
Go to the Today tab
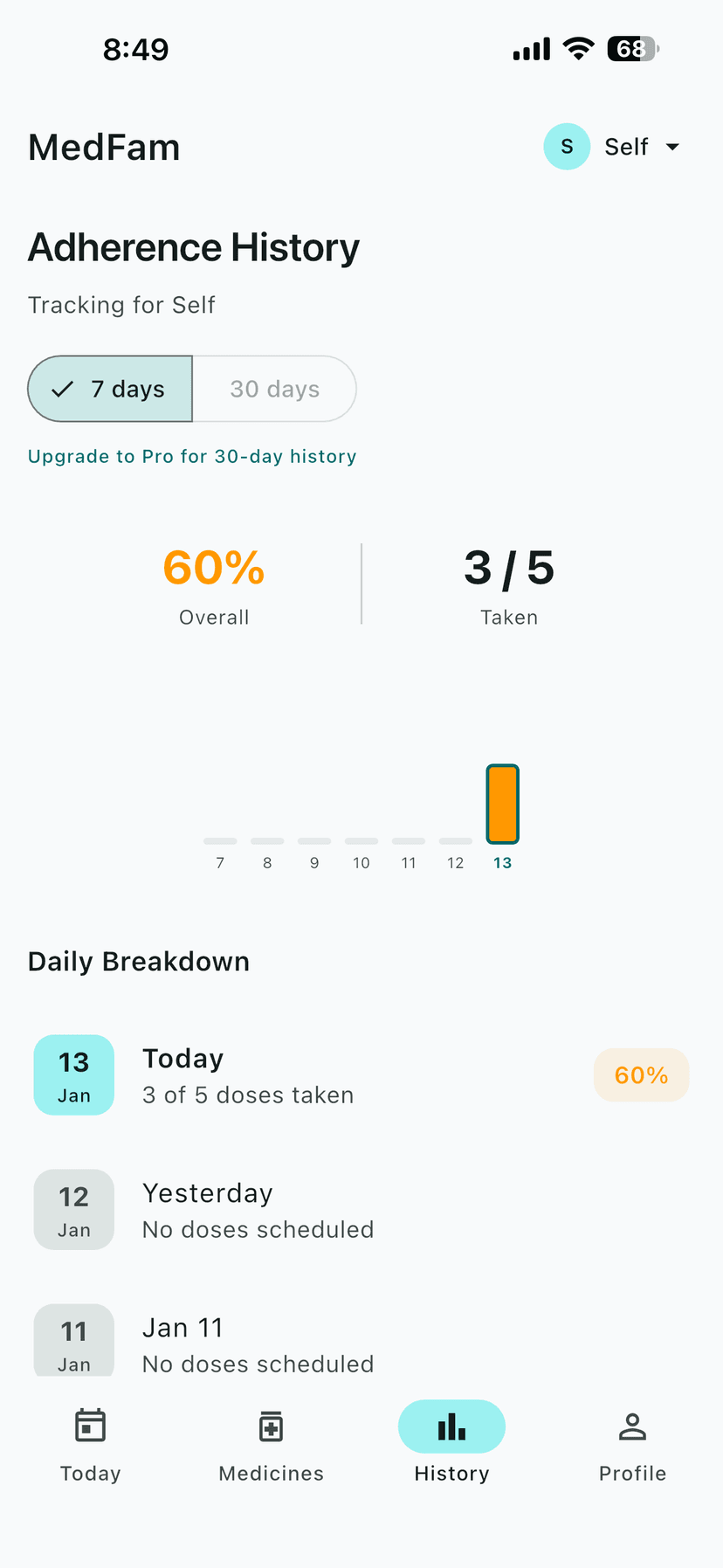pos(90,1445)
